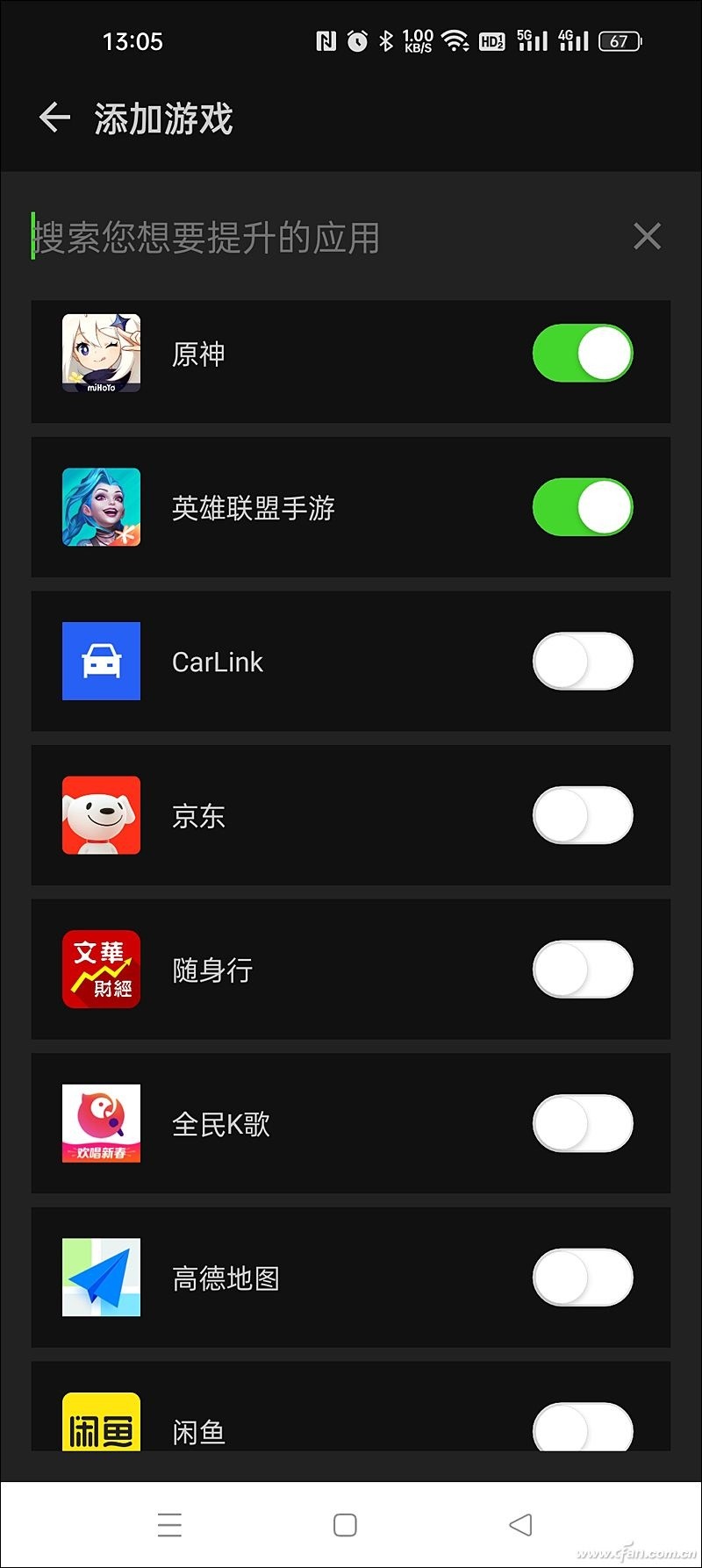
Task: Disable the 原神 toggle
Action: (x=583, y=354)
